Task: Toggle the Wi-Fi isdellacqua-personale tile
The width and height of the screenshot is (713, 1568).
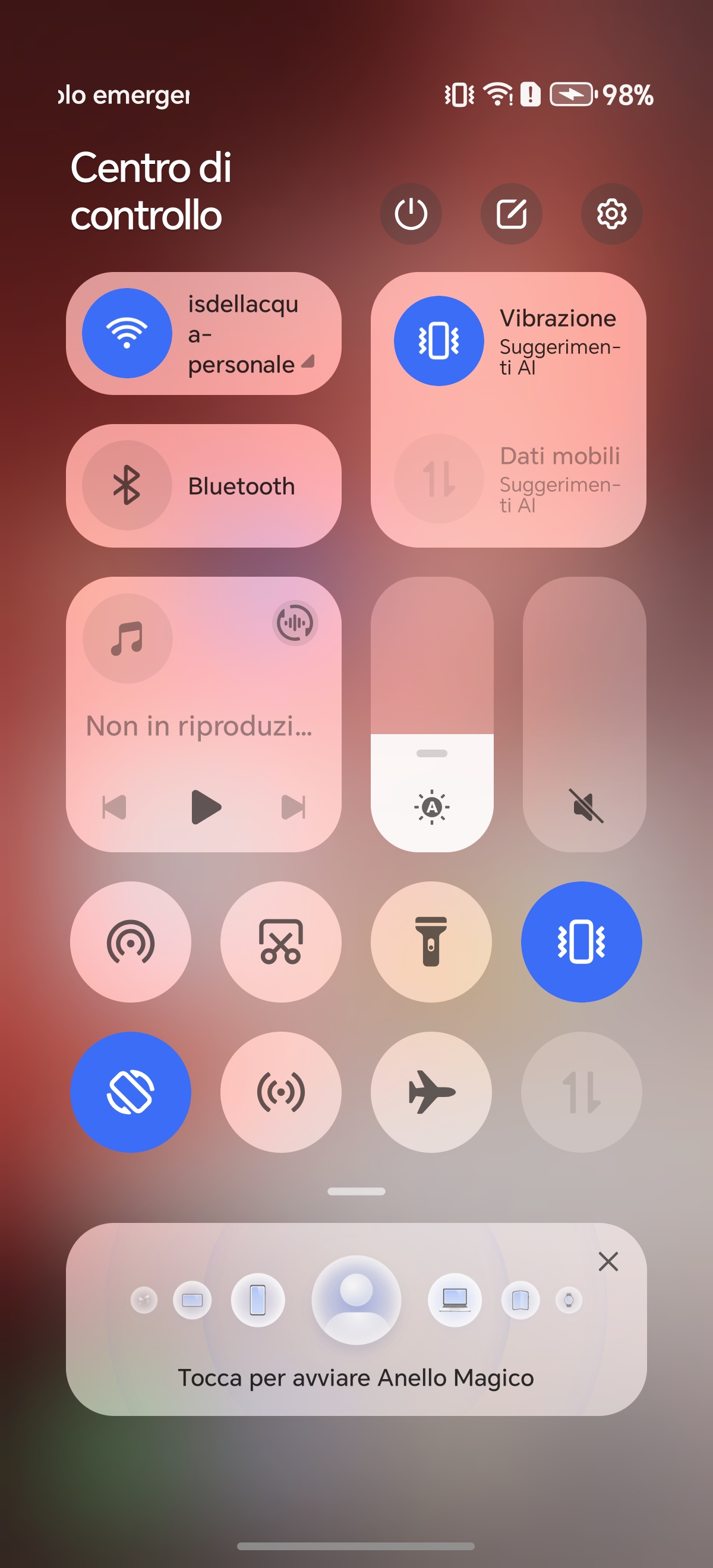Action: (127, 333)
